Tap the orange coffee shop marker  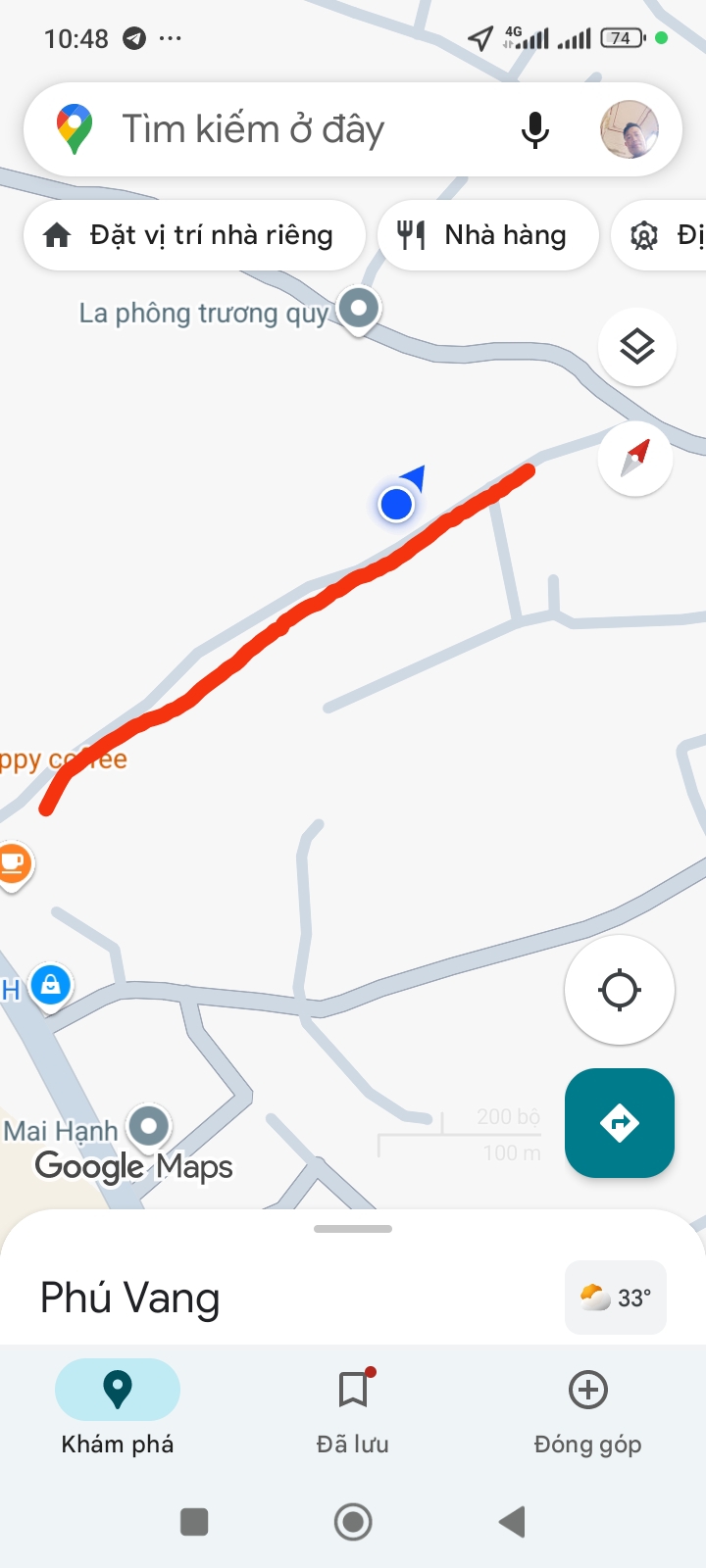click(13, 863)
